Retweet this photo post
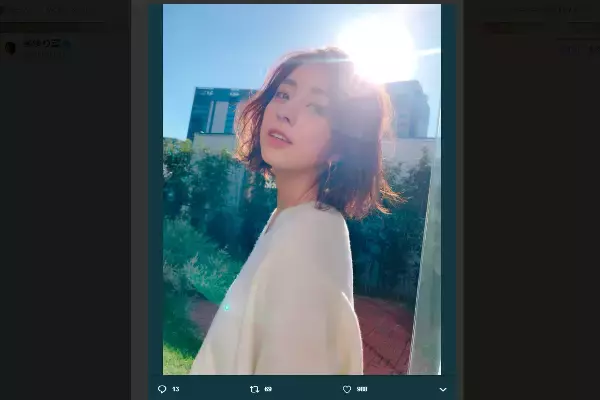 (254, 389)
